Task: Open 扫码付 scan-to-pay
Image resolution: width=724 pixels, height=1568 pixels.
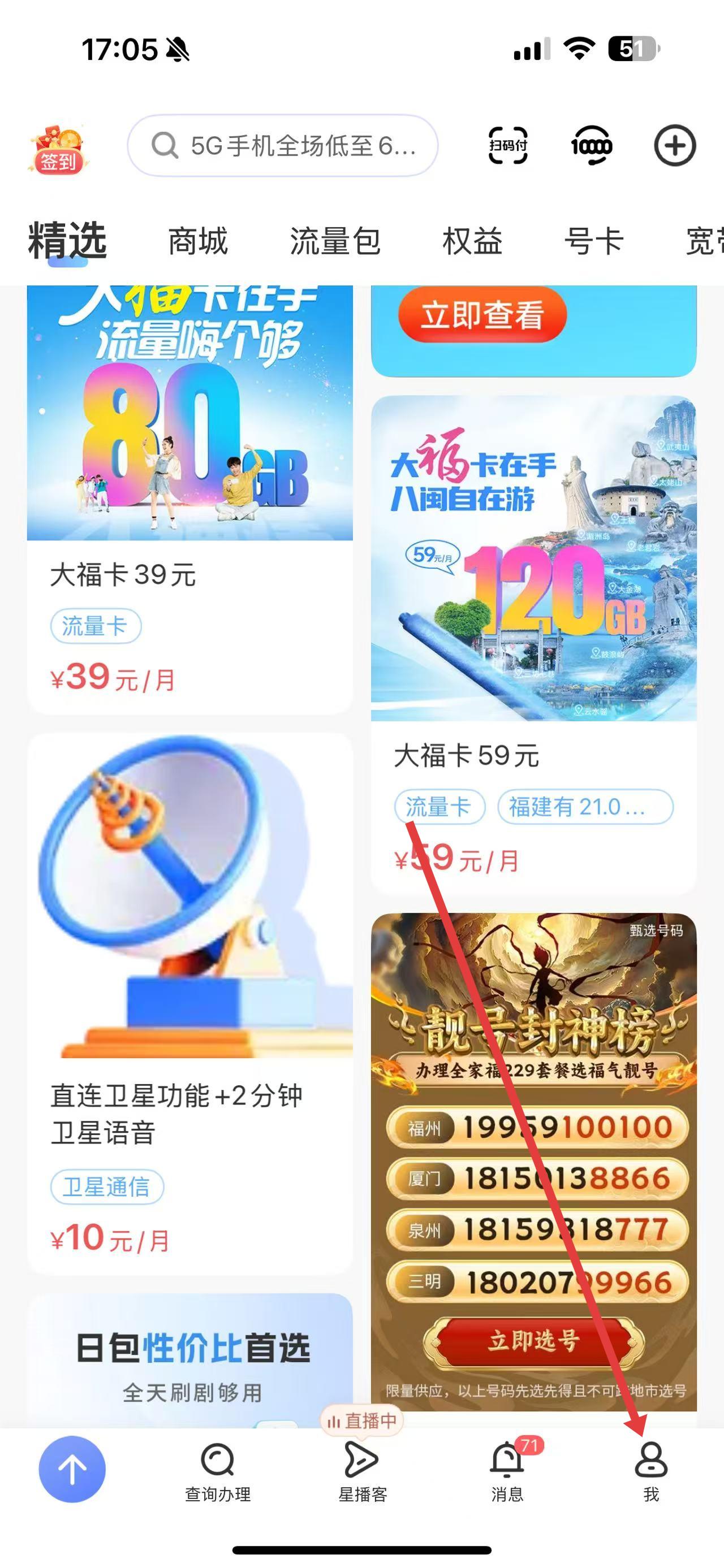Action: 508,146
